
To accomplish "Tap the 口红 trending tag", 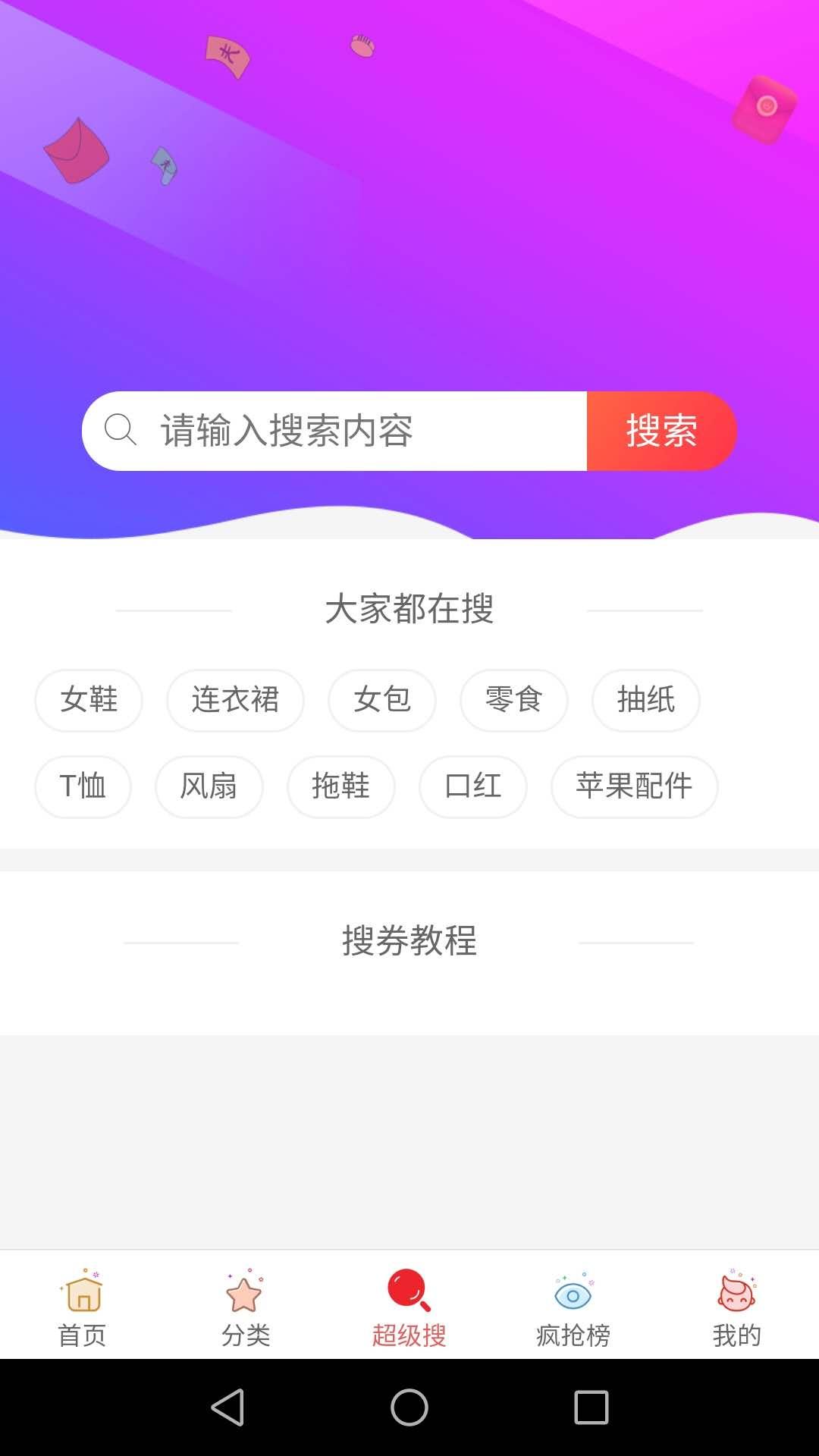I will click(x=472, y=787).
